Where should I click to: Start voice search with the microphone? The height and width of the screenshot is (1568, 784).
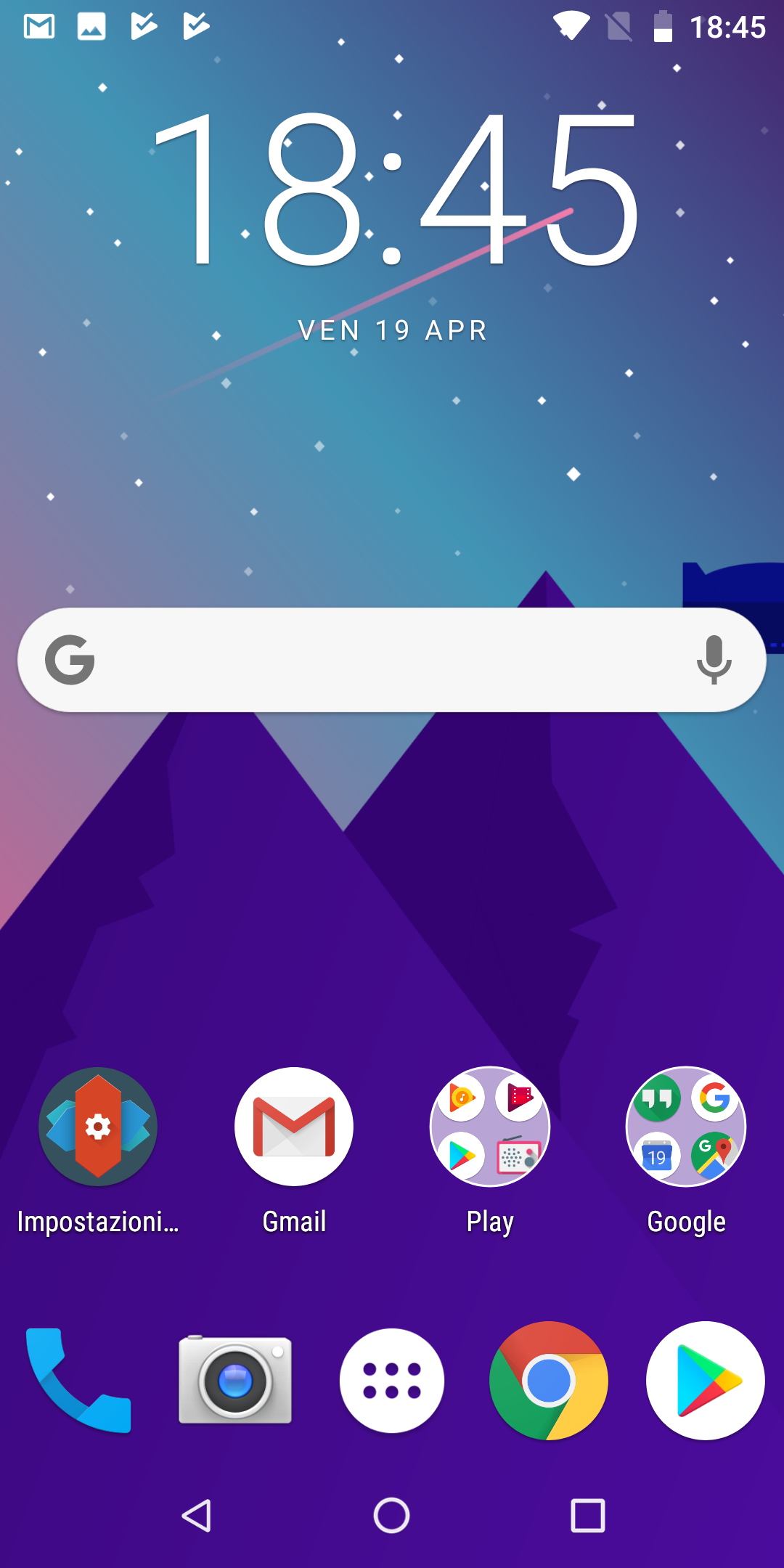pyautogui.click(x=714, y=660)
